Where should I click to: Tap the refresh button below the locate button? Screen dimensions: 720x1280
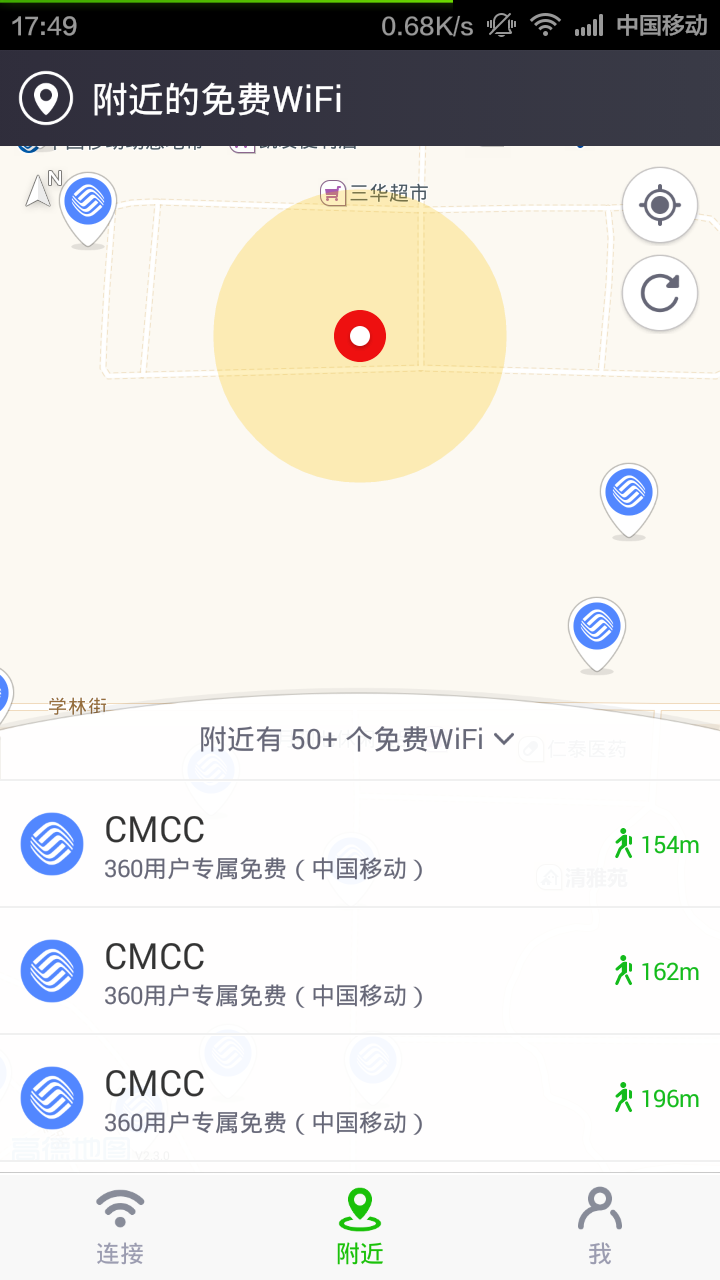coord(659,293)
